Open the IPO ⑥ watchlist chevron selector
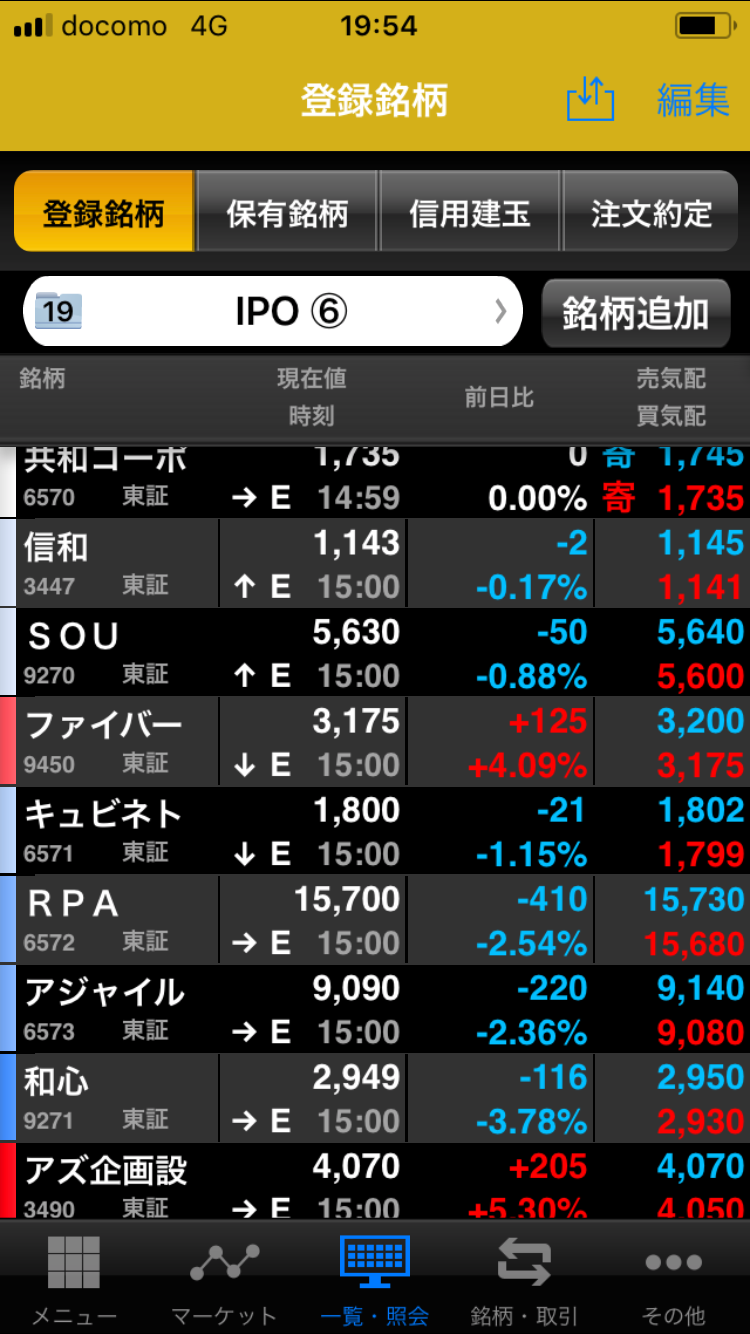The image size is (750, 1334). 499,311
